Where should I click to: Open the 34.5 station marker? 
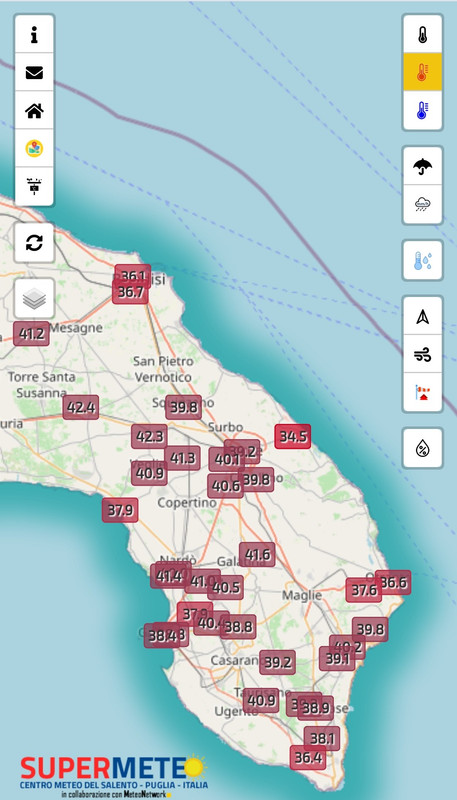click(x=293, y=437)
